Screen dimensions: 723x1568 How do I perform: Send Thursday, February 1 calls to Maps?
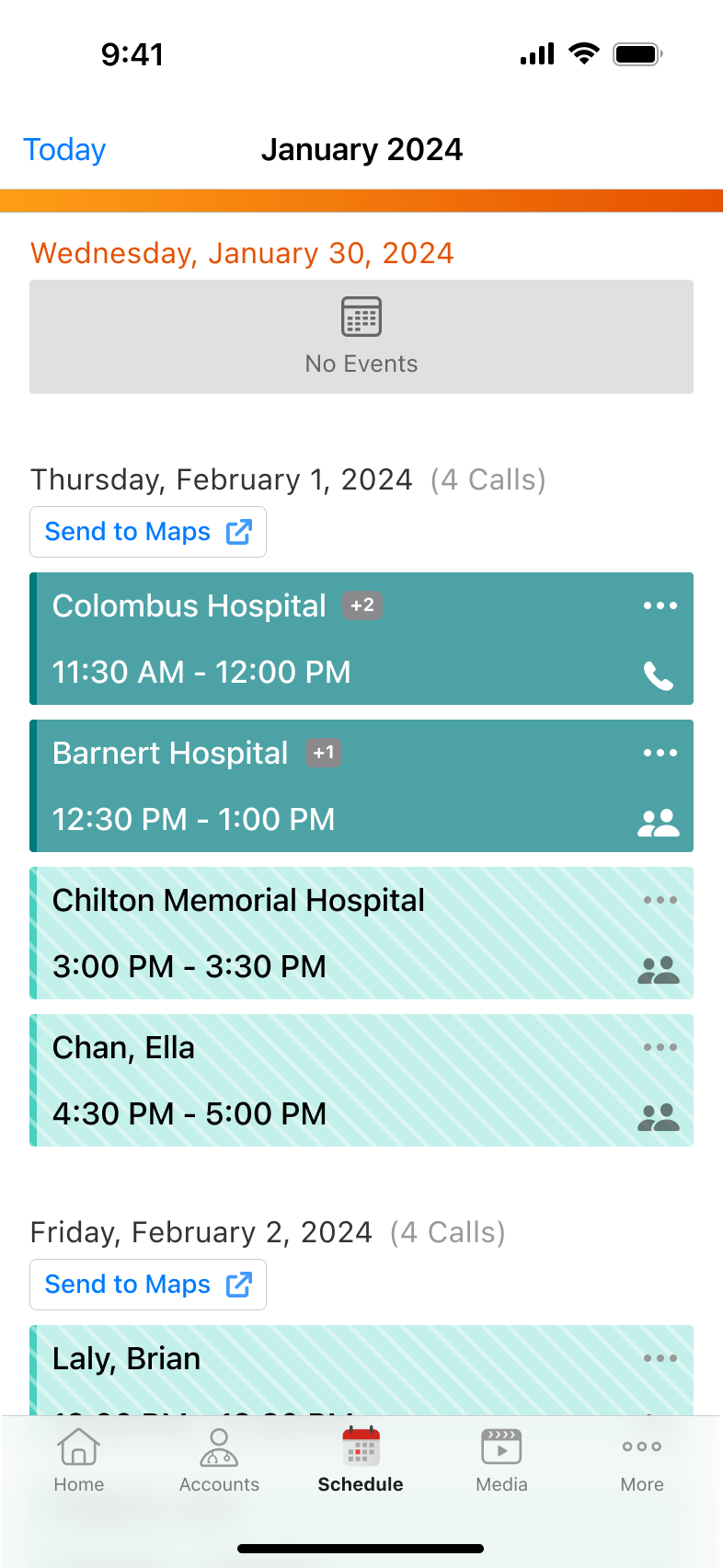[x=148, y=532]
